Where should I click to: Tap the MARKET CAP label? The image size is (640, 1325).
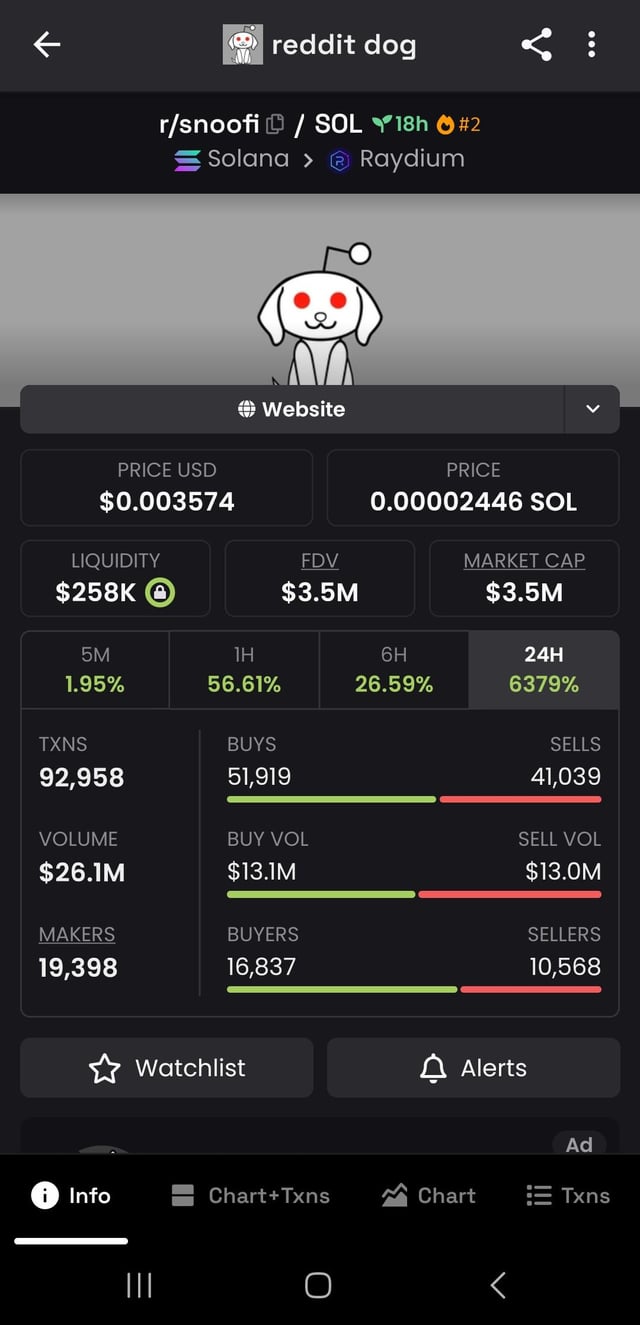point(524,561)
